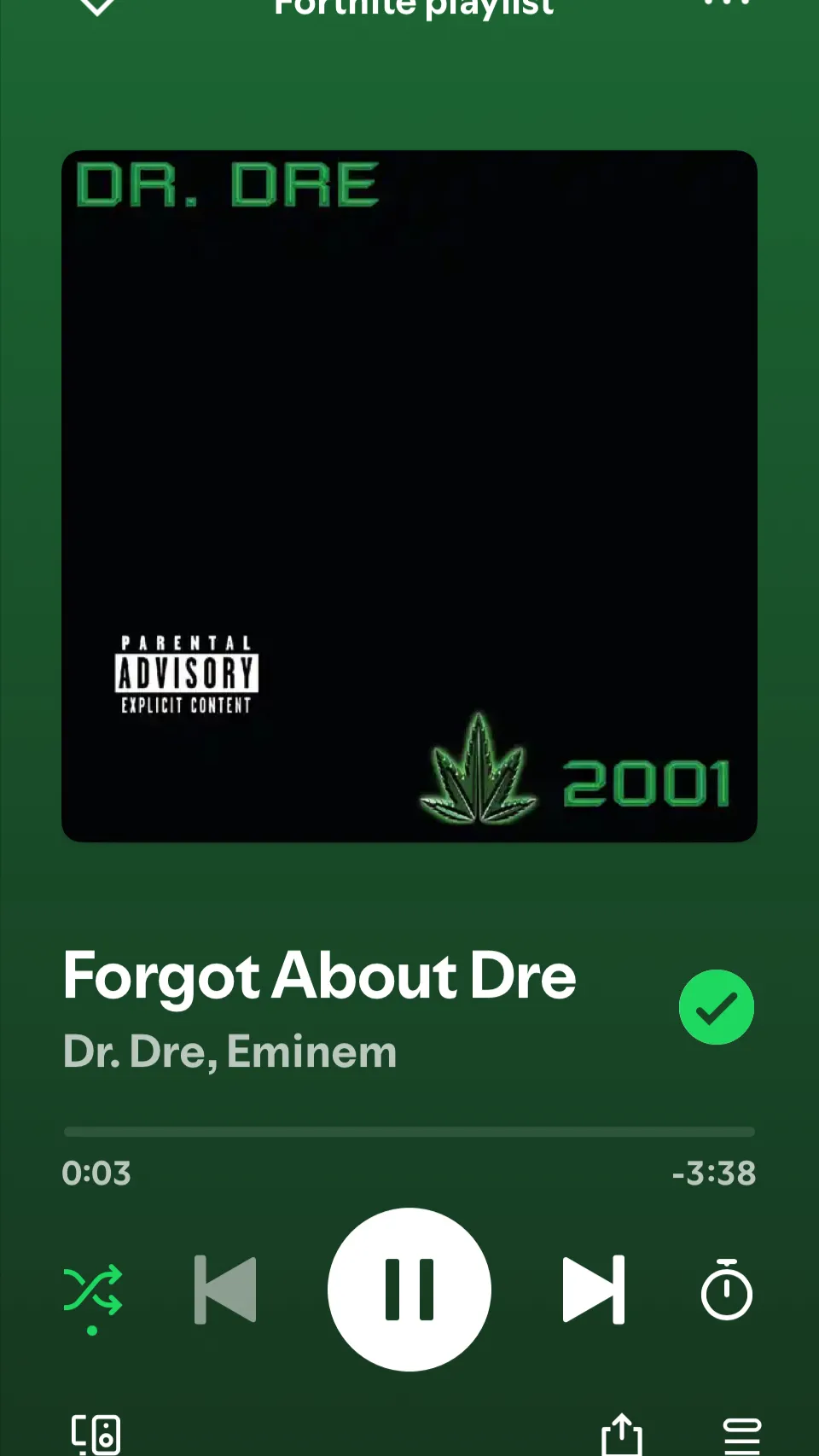
Task: Tap the 2001 album cover art
Action: 409,496
